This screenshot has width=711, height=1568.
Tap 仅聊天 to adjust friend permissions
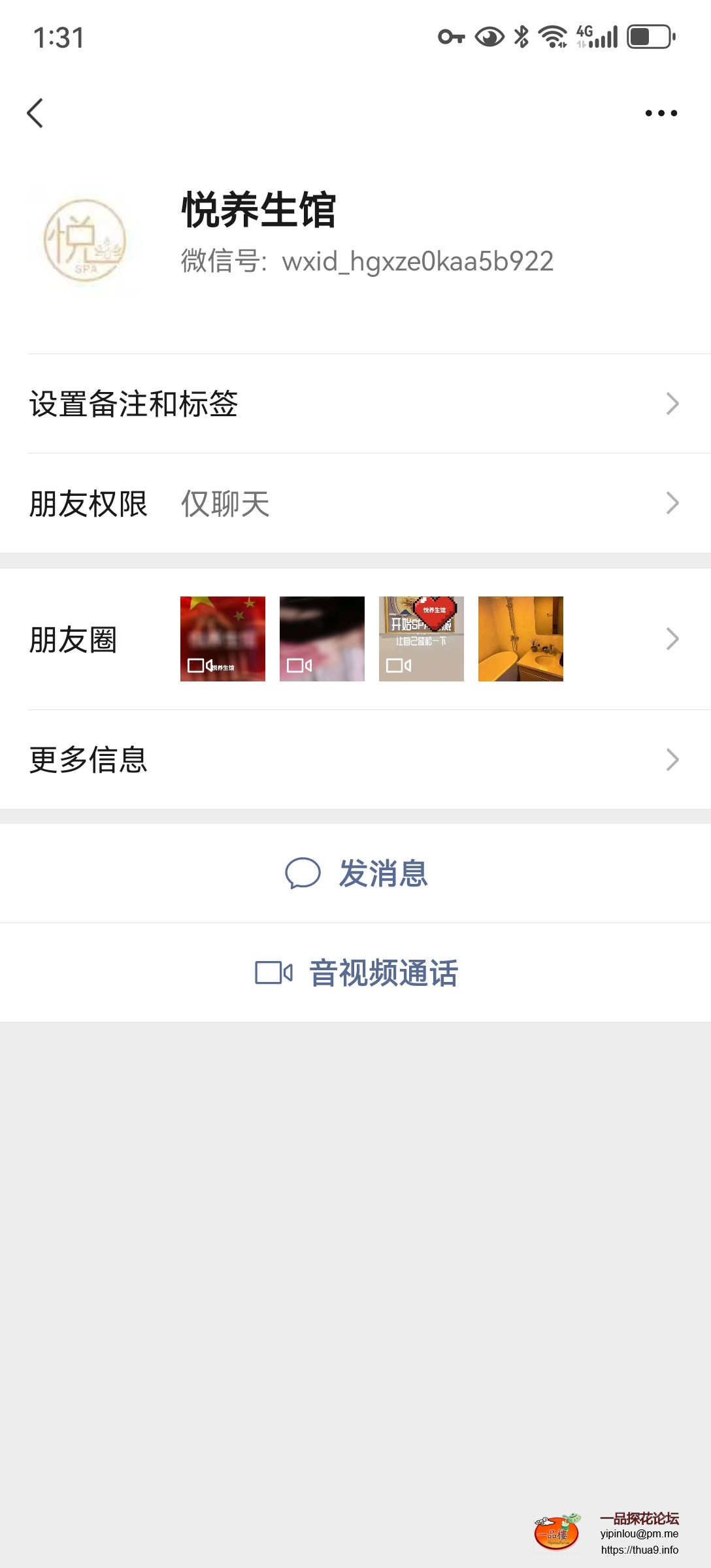[225, 504]
